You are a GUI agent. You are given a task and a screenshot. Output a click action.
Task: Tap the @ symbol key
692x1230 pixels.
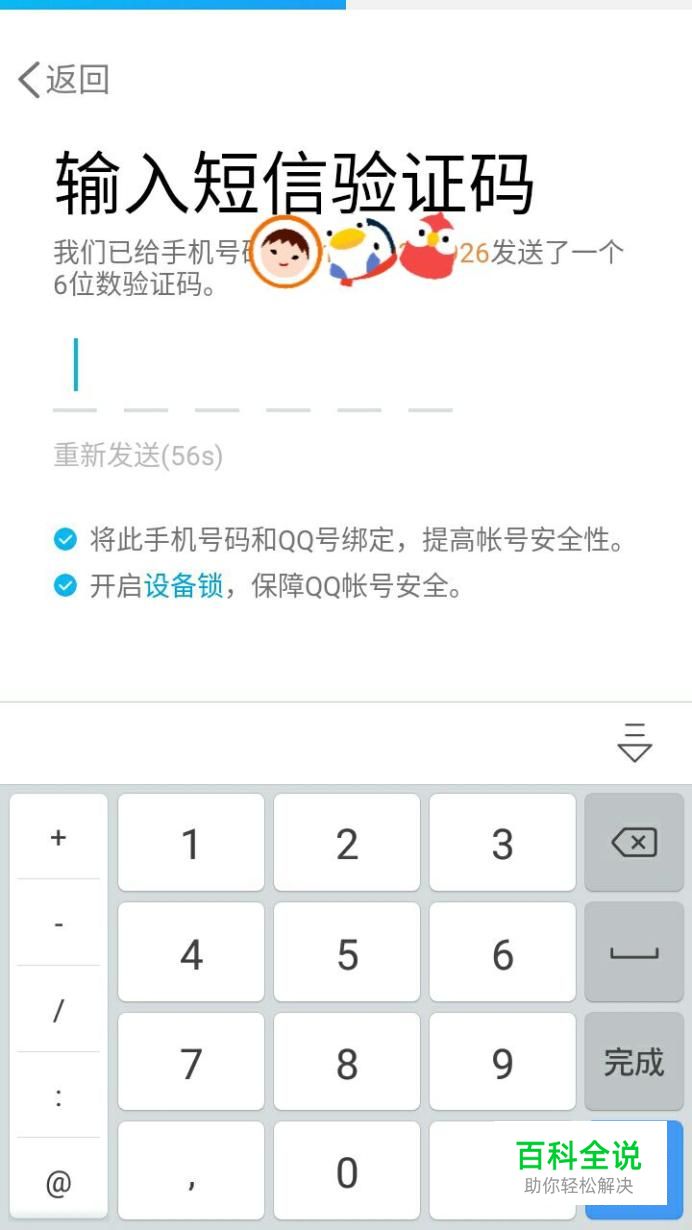coord(58,1183)
